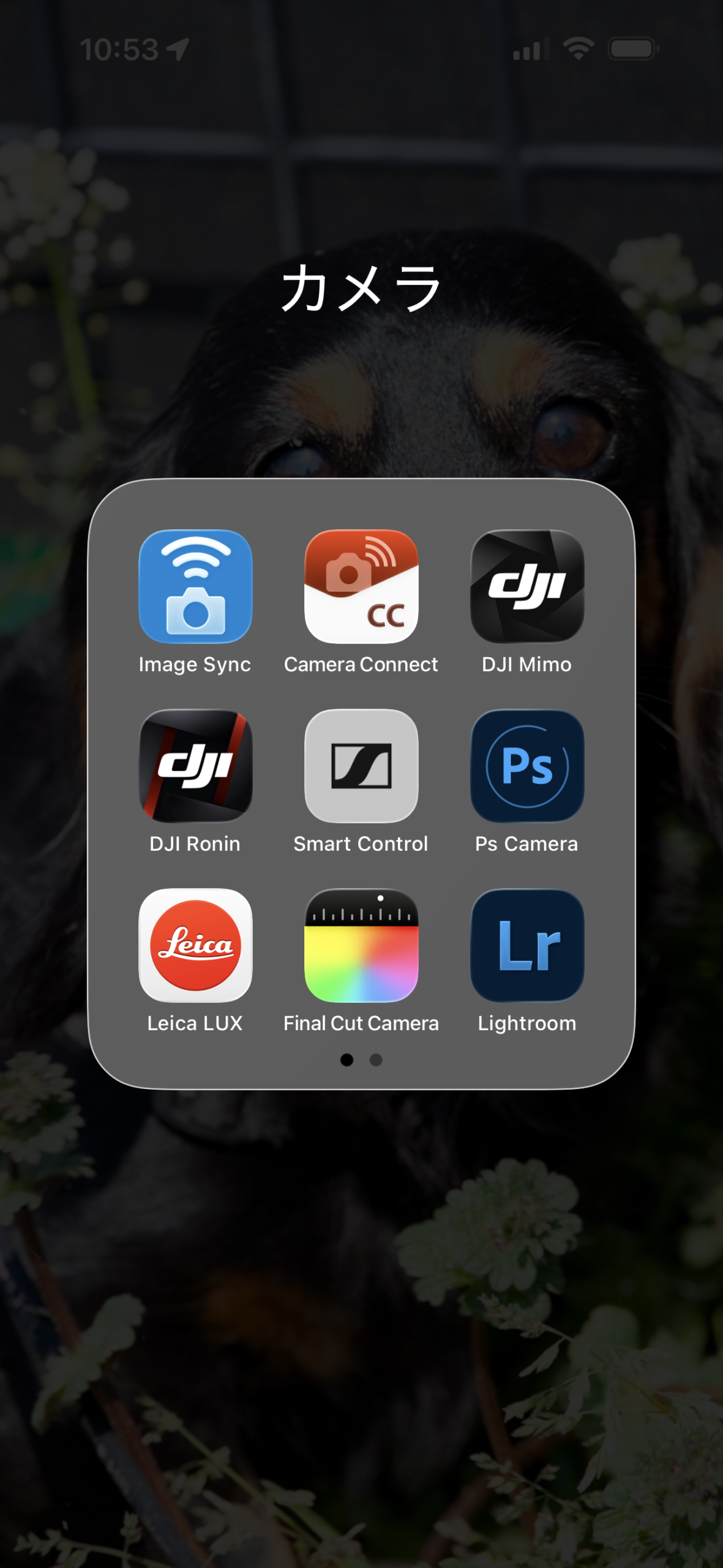The height and width of the screenshot is (1568, 723).
Task: Open the Leica LUX app
Action: tap(195, 945)
